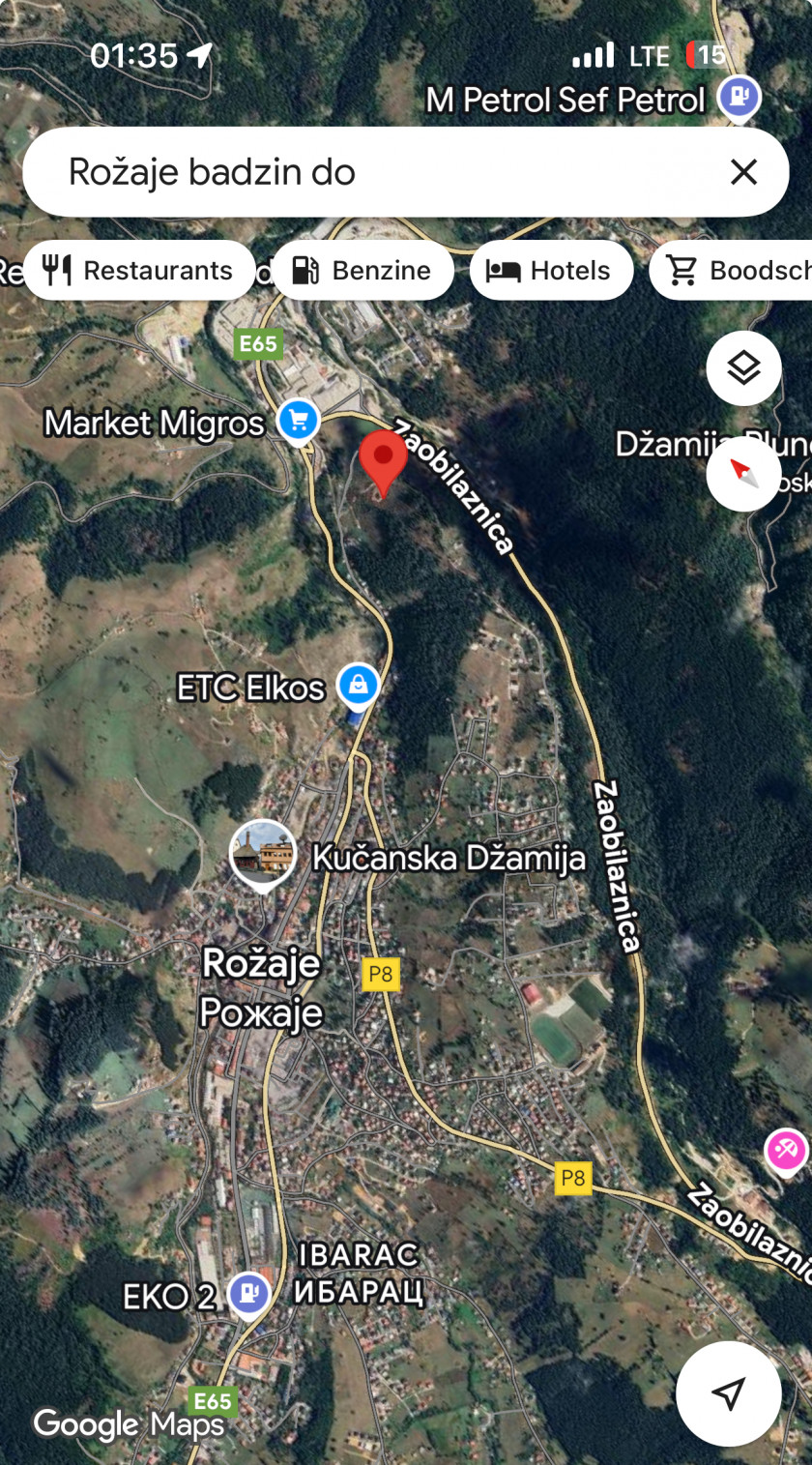Image resolution: width=812 pixels, height=1465 pixels.
Task: Show Hotels on the map
Action: click(551, 270)
